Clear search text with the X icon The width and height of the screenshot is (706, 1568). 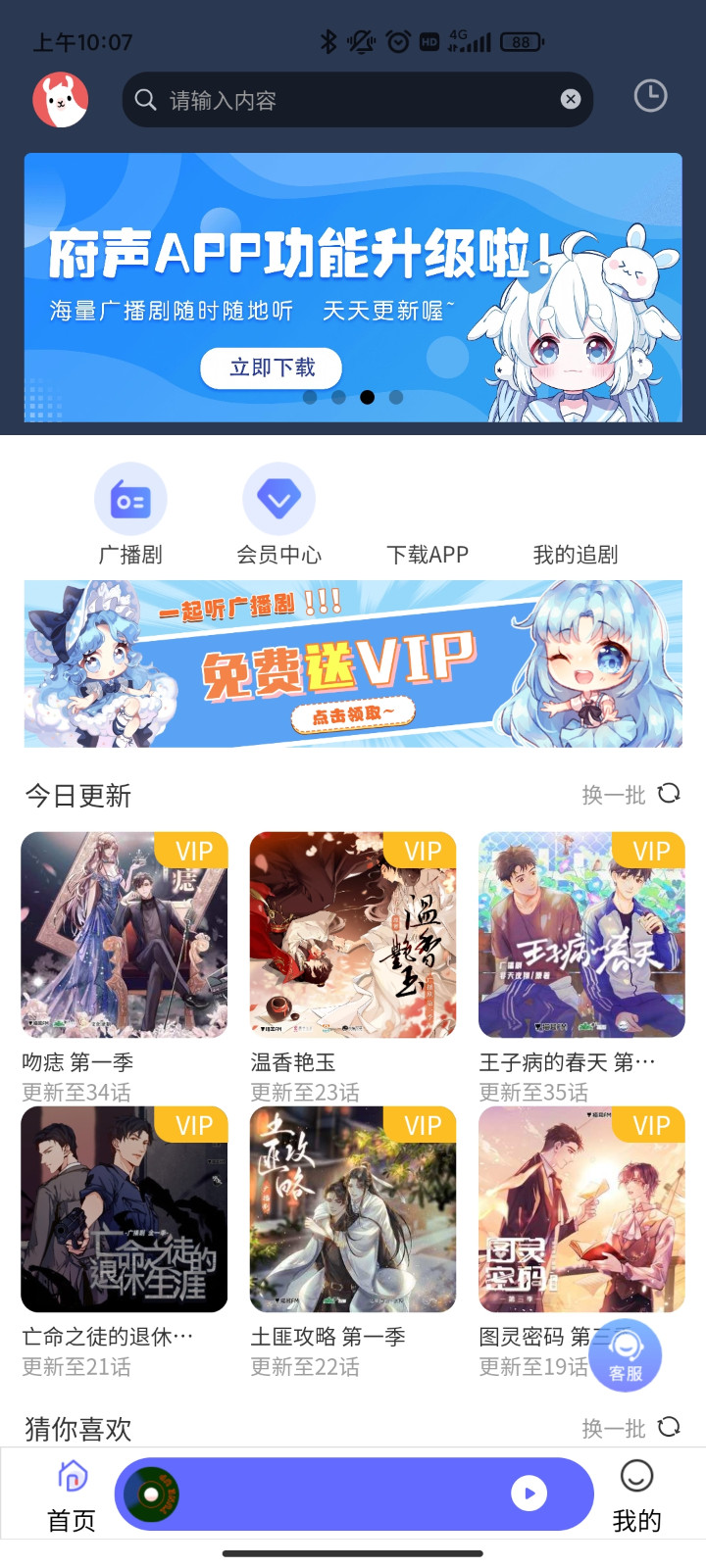tap(570, 98)
